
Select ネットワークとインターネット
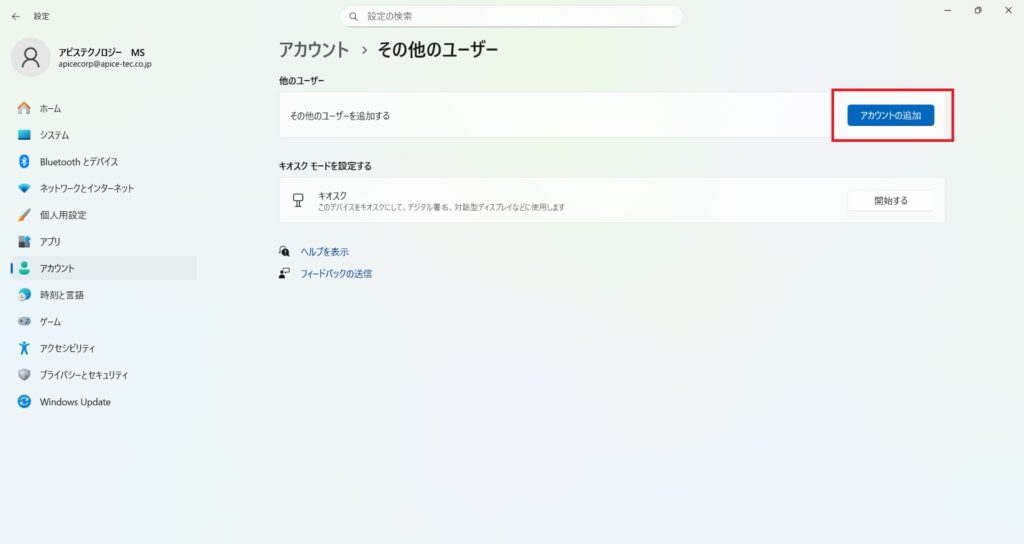point(86,188)
